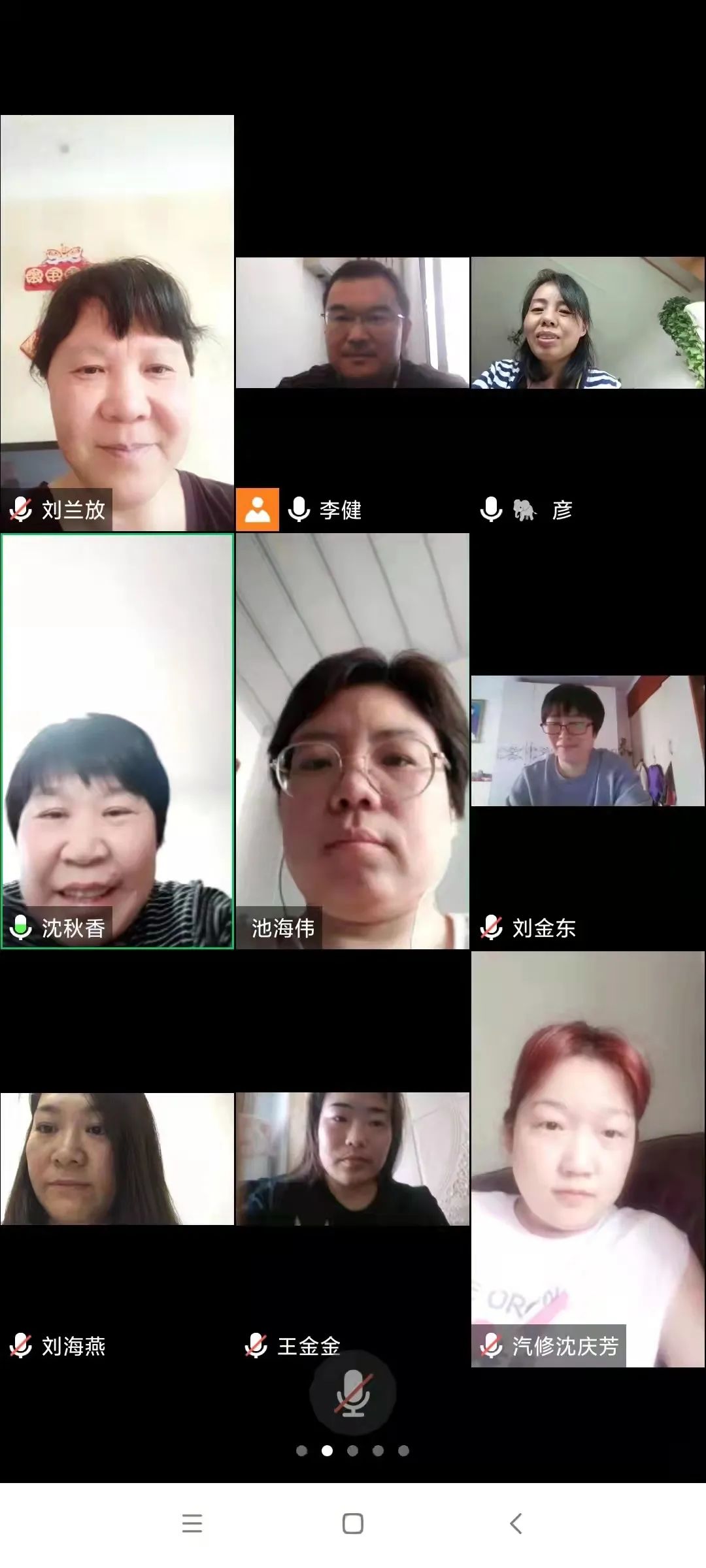Image resolution: width=706 pixels, height=1568 pixels.
Task: Open 刘金东's video tile
Action: click(588, 741)
